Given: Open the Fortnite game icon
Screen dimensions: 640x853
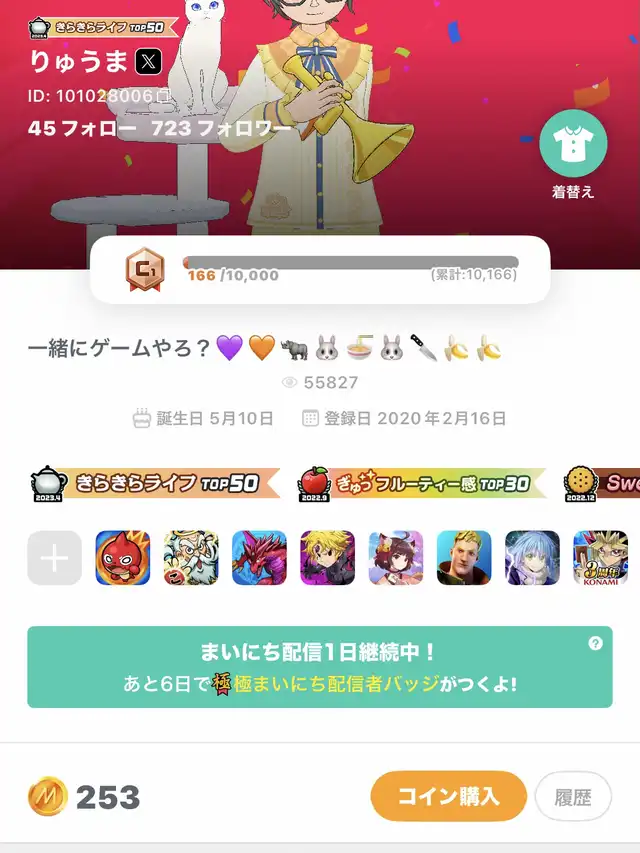Looking at the screenshot, I should click(x=464, y=558).
